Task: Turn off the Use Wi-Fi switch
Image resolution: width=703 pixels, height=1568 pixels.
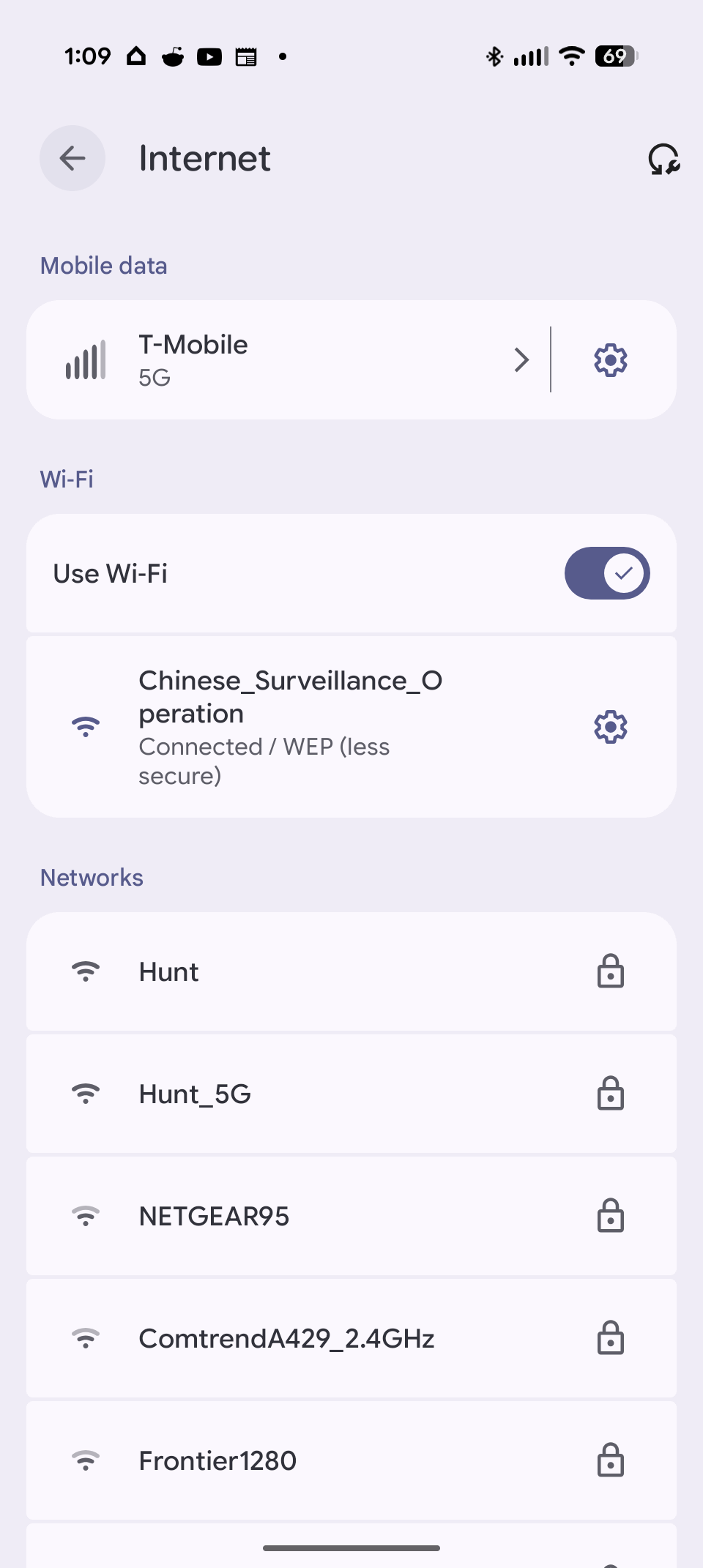Action: coord(606,573)
